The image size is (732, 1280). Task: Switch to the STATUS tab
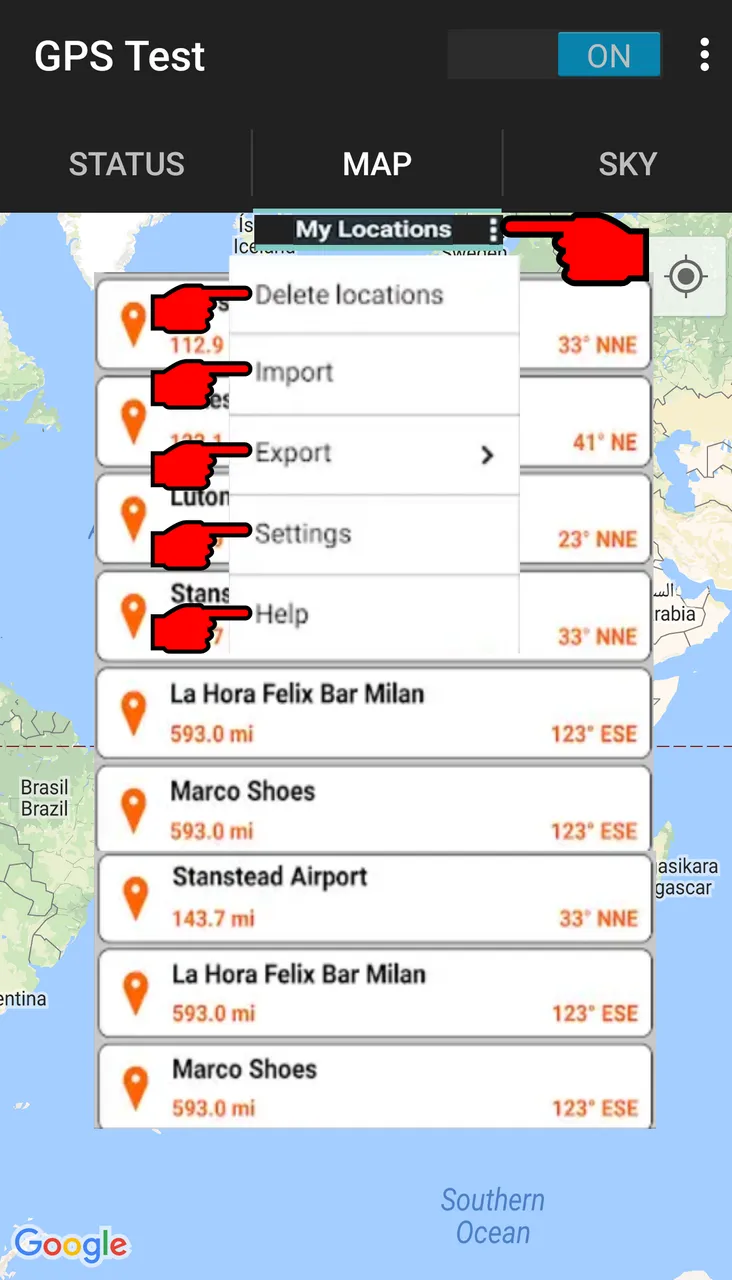126,164
